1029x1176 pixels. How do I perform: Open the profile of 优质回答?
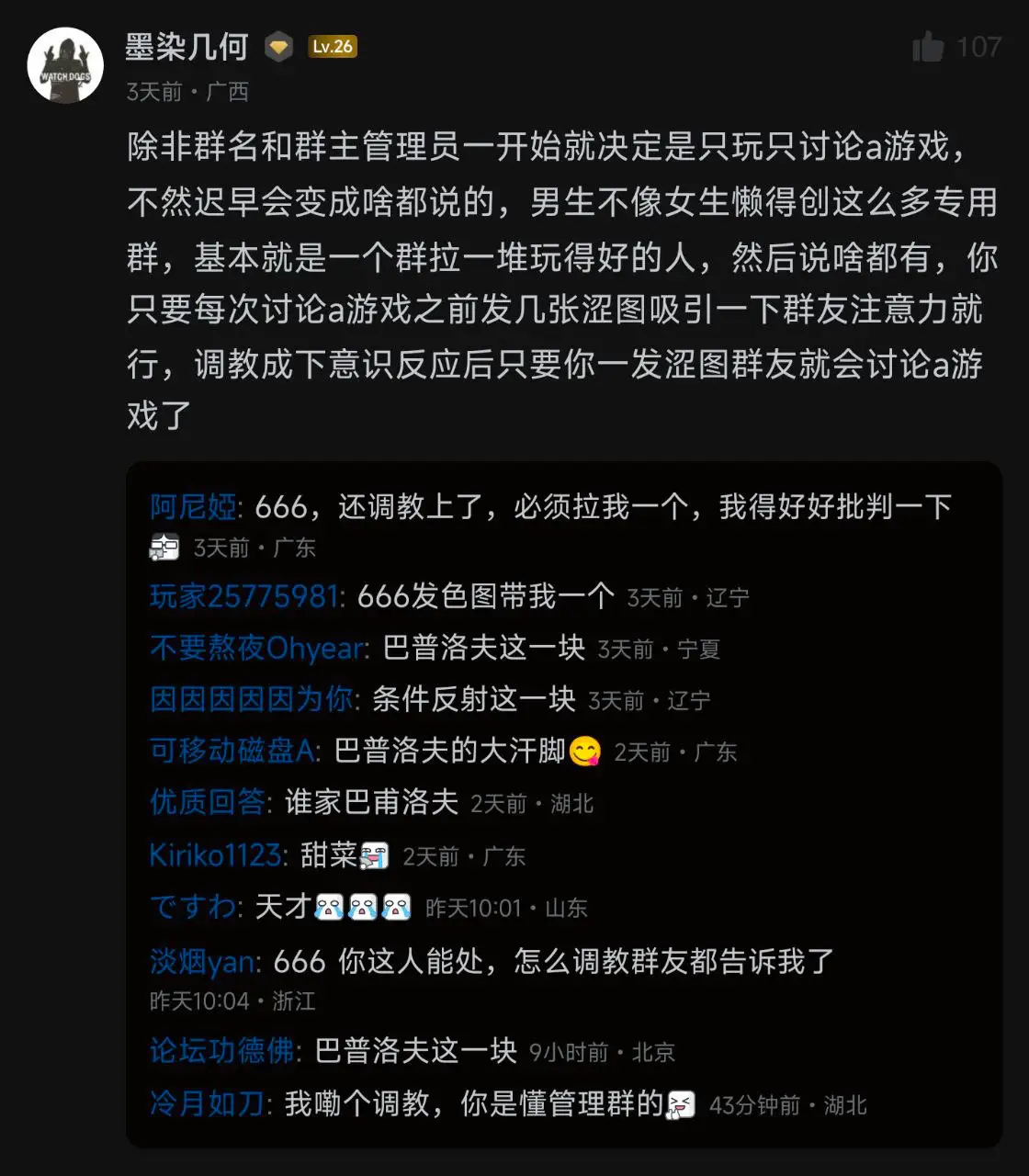pyautogui.click(x=208, y=802)
